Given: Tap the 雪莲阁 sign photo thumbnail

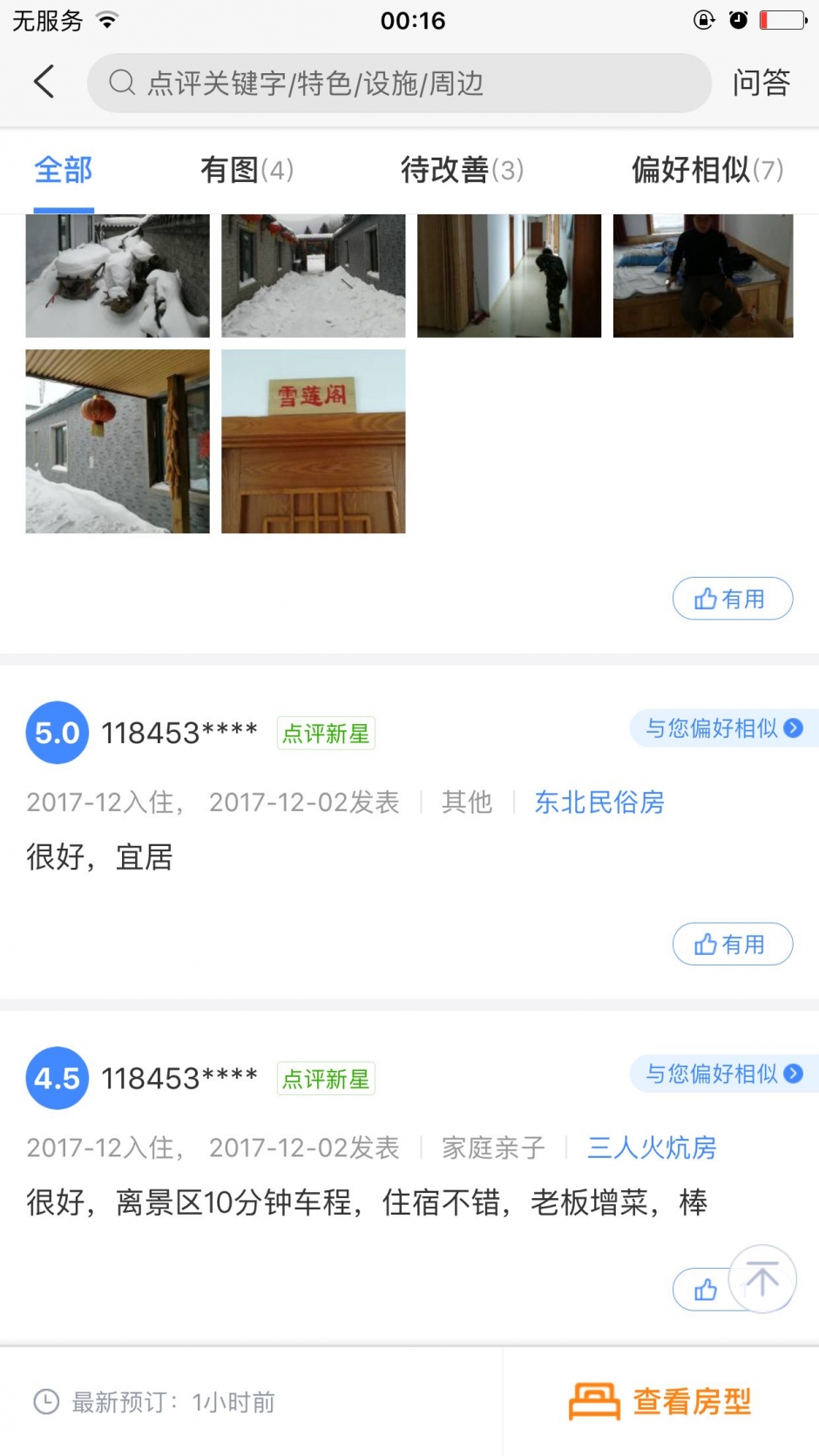Looking at the screenshot, I should 313,441.
